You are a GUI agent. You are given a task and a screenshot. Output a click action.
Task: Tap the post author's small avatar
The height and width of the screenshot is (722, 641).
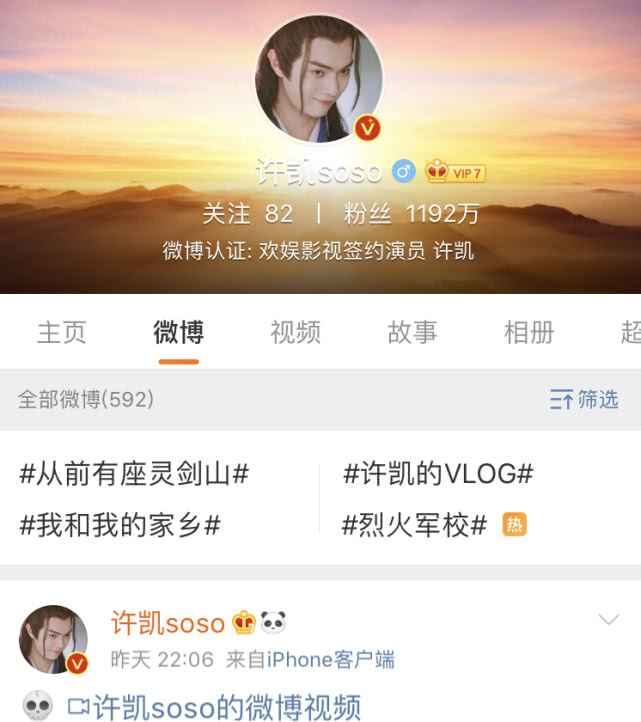pos(53,639)
